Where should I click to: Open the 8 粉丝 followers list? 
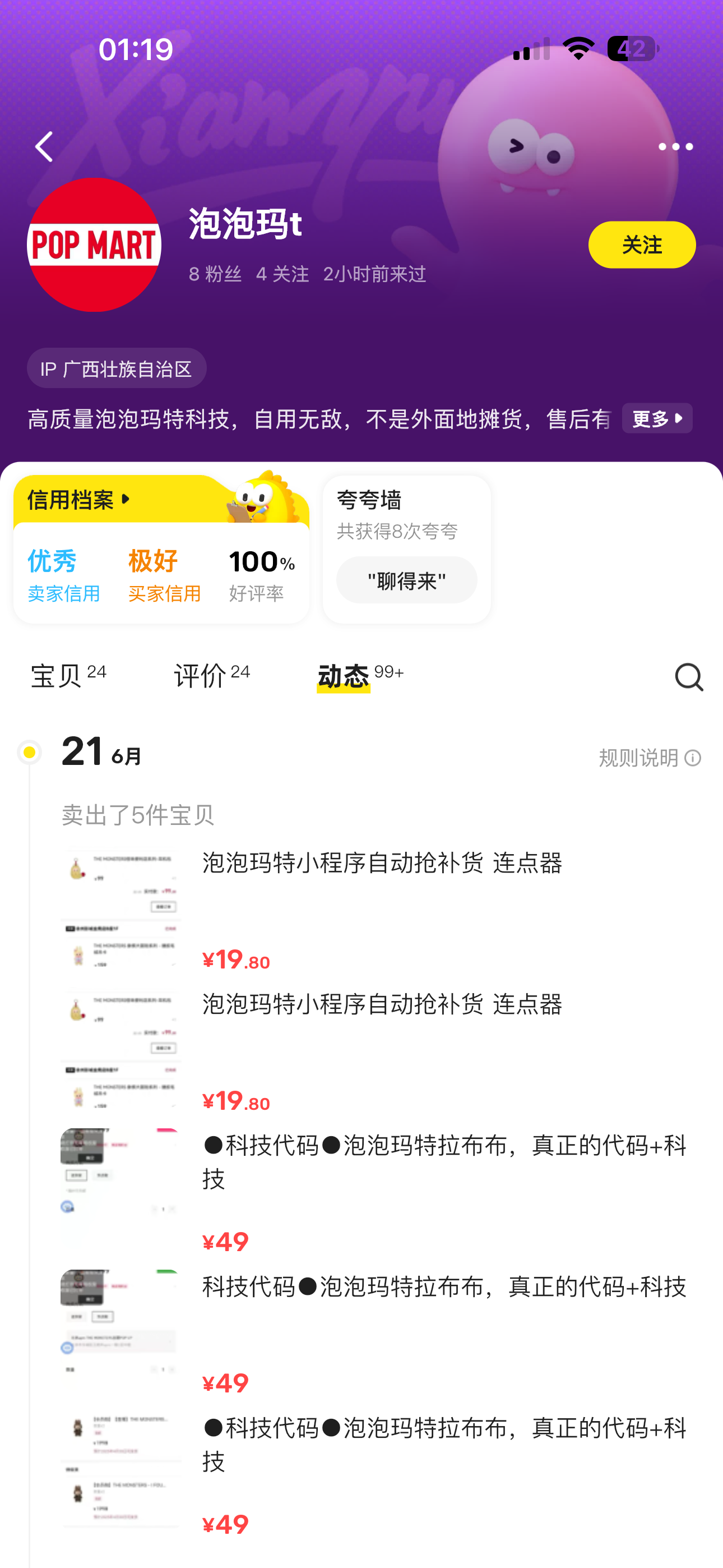pyautogui.click(x=215, y=274)
